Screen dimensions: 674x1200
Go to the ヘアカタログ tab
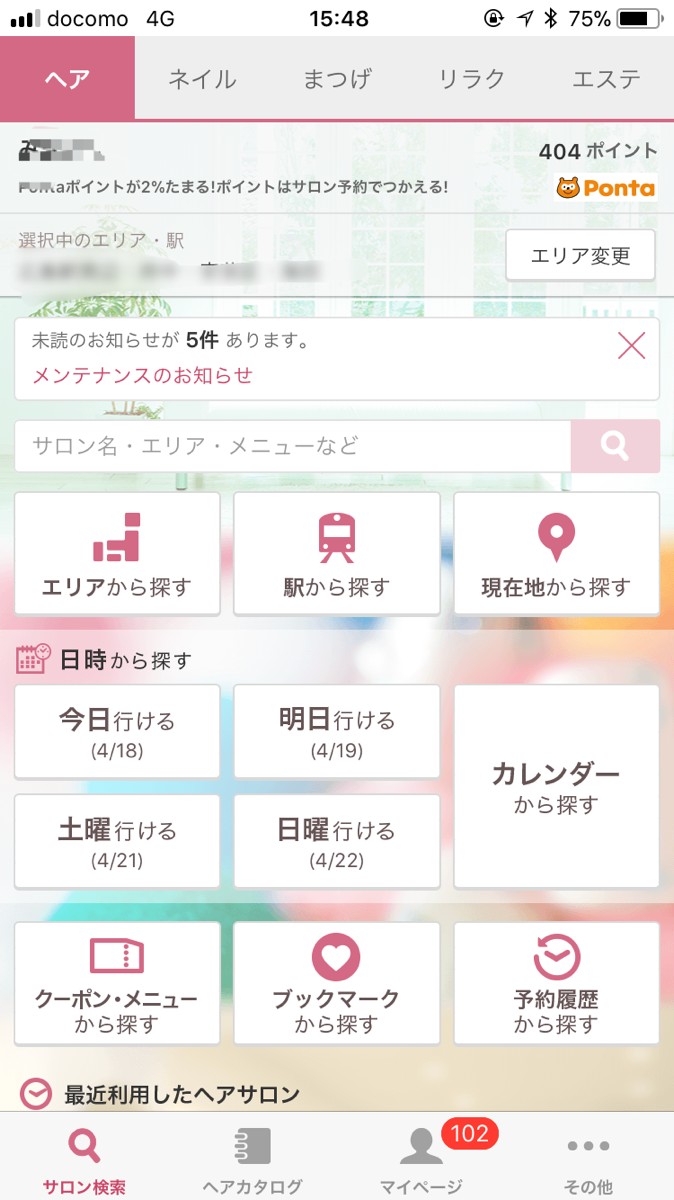point(252,1158)
